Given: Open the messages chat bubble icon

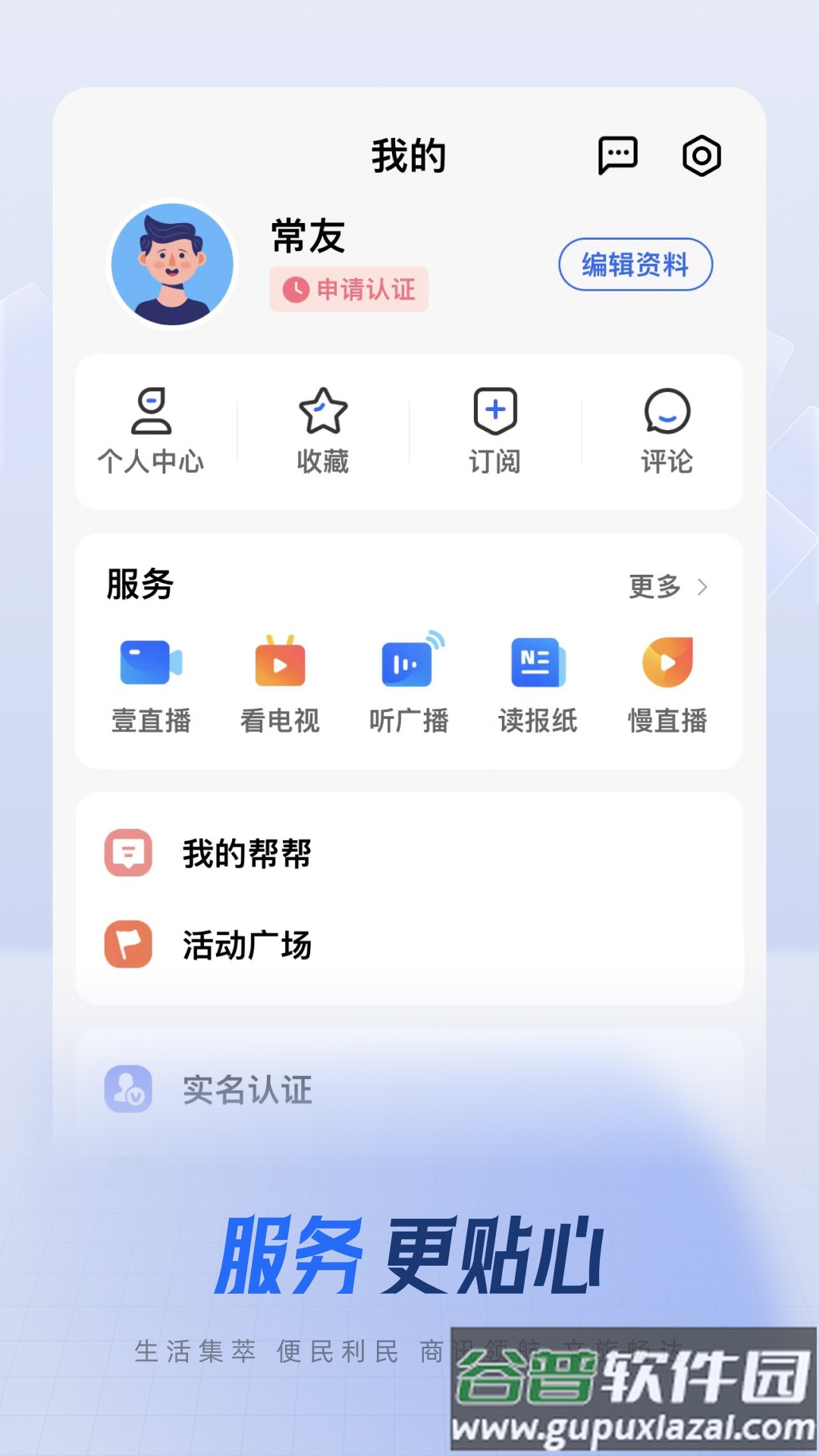Looking at the screenshot, I should pos(619,154).
